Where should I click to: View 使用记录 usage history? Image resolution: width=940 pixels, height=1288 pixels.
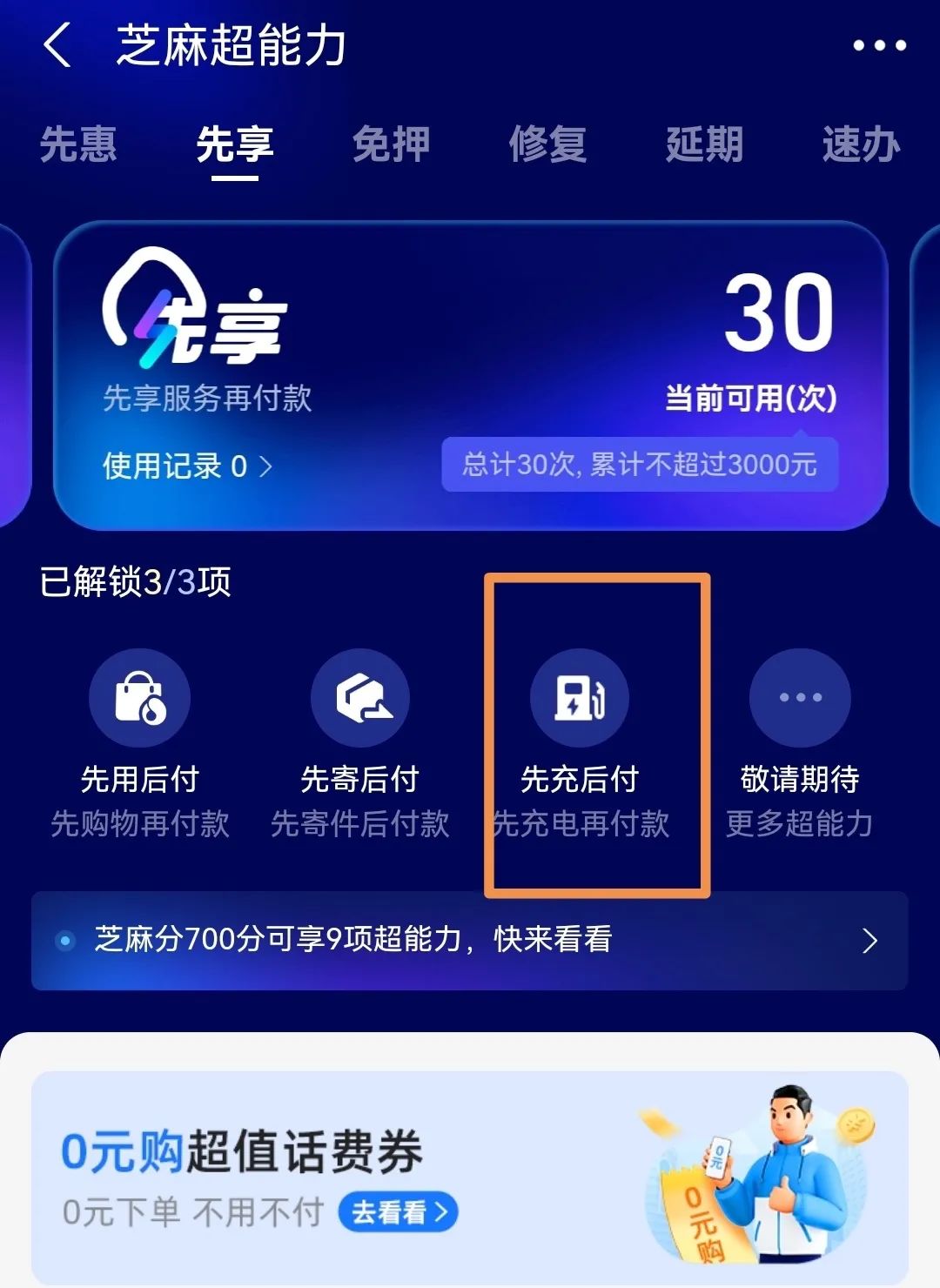tap(187, 466)
